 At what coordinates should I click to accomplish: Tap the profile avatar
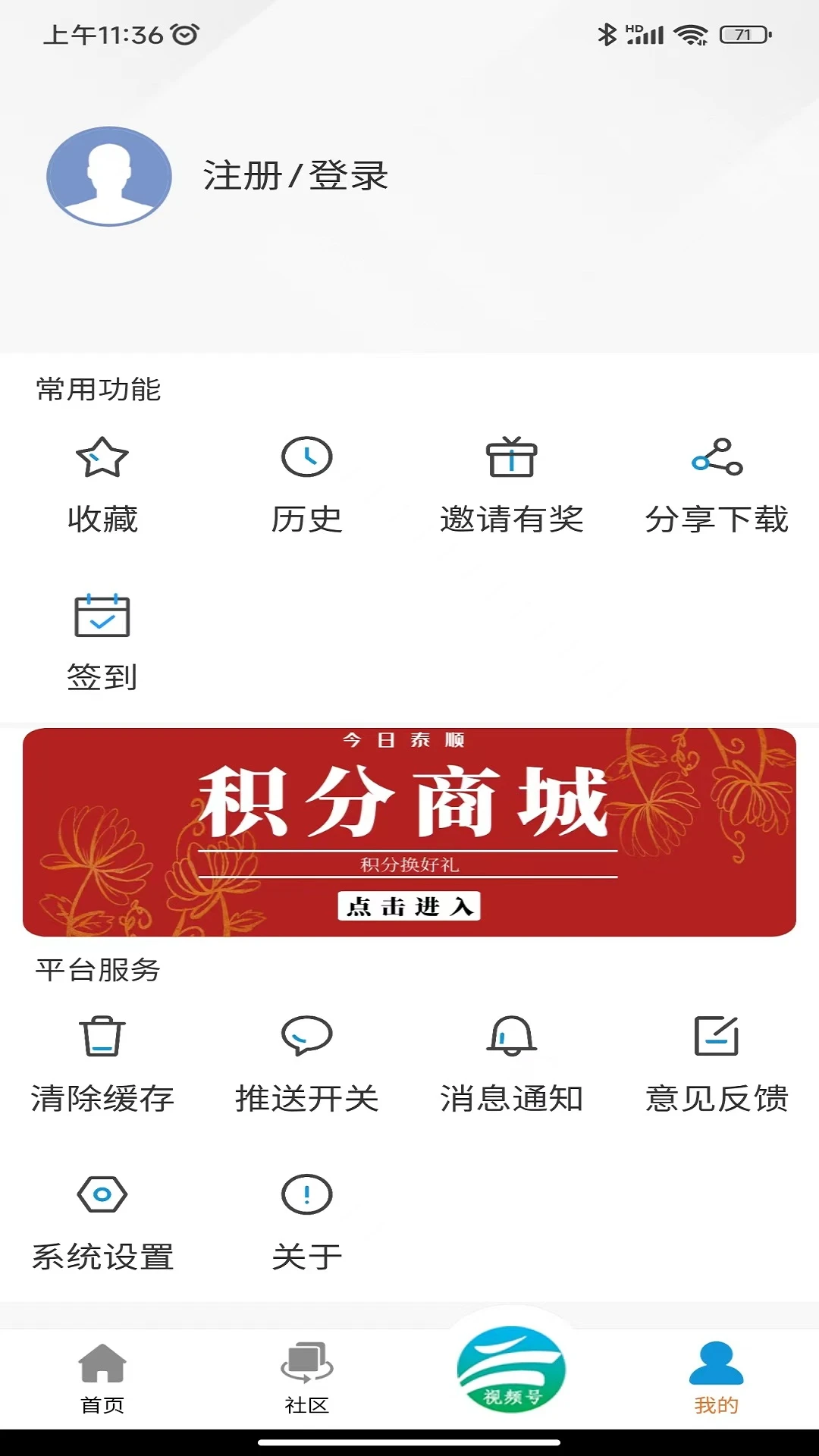109,176
